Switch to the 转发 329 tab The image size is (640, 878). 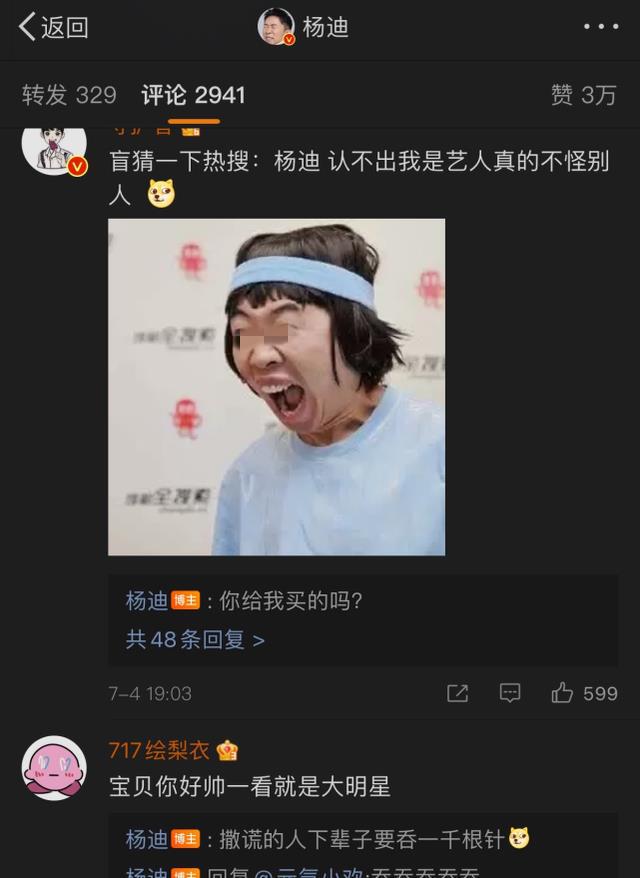69,95
